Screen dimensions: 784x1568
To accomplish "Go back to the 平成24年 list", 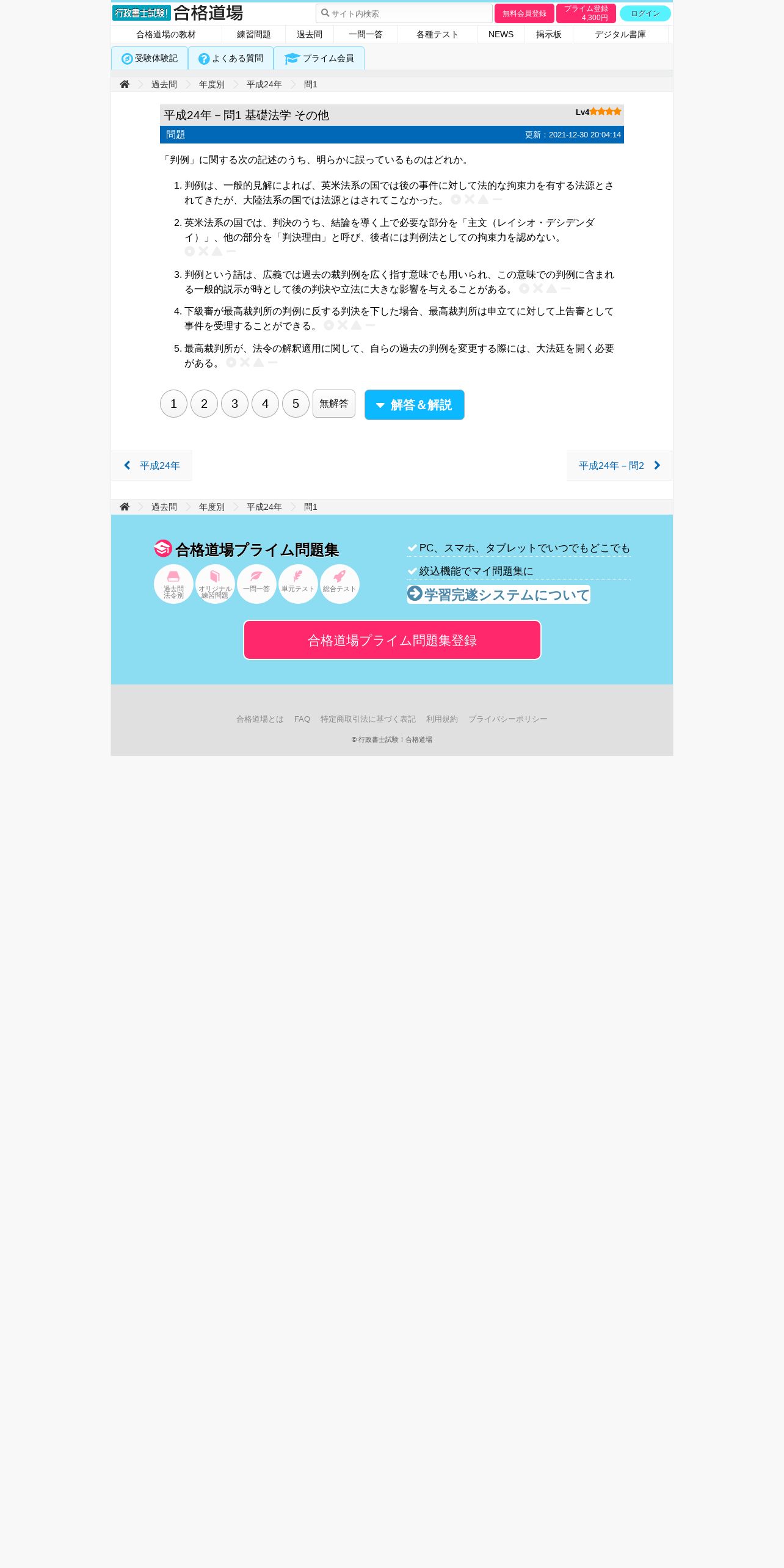I will 151,466.
